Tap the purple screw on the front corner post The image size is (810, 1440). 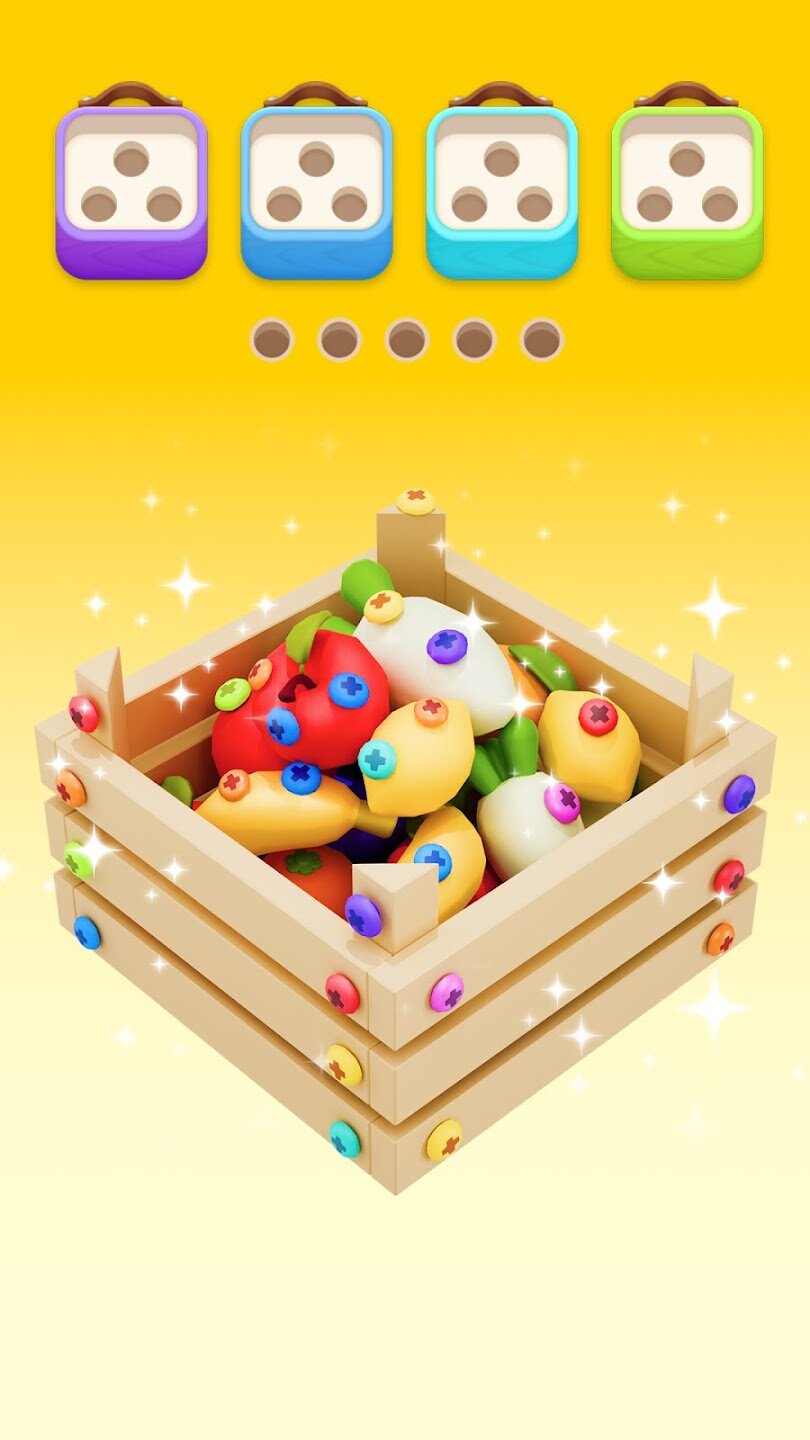[363, 914]
